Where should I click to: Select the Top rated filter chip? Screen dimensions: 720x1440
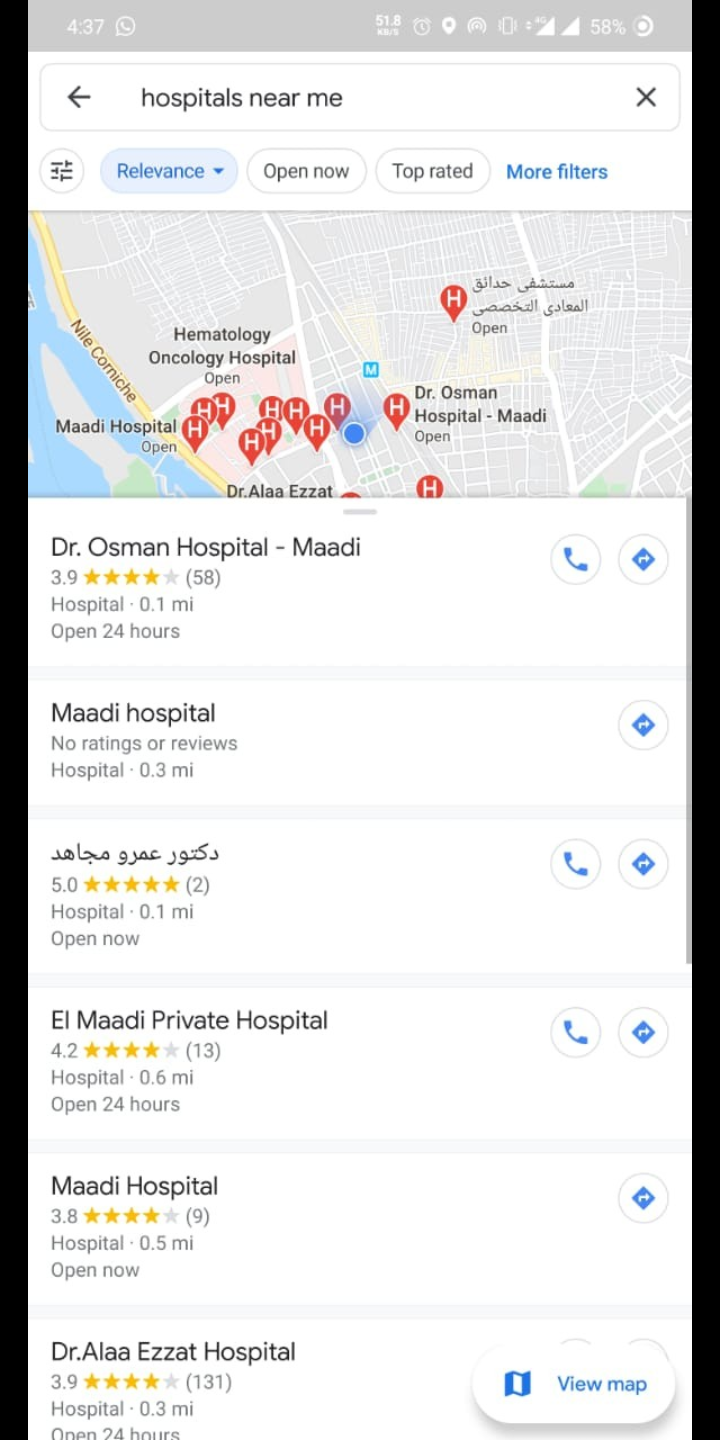pos(432,171)
